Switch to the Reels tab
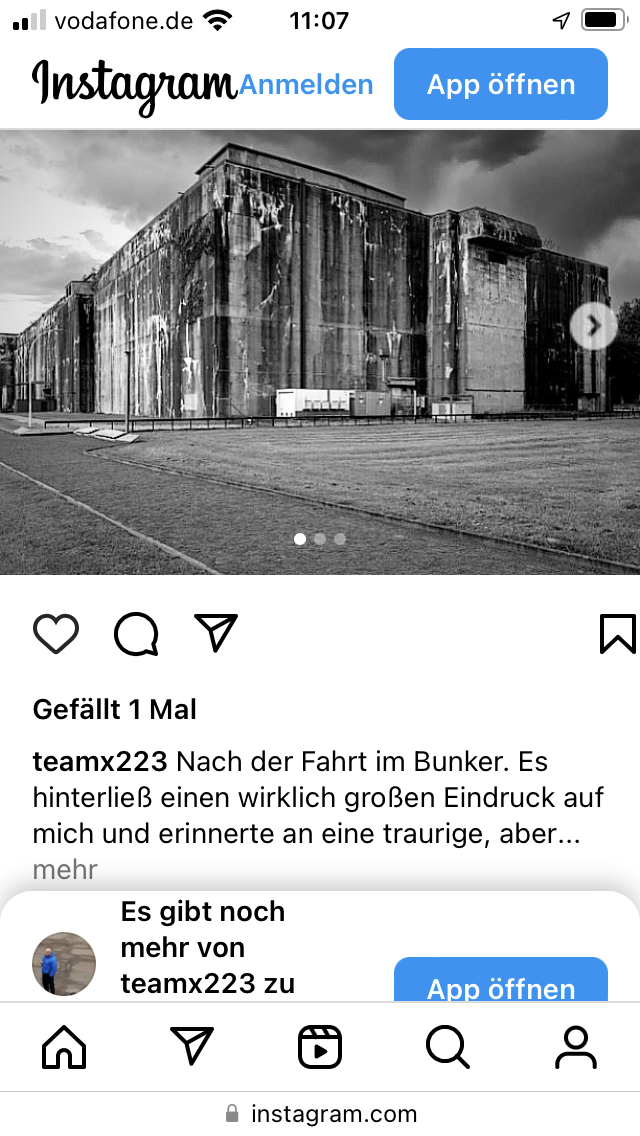640x1136 pixels. pos(320,1048)
